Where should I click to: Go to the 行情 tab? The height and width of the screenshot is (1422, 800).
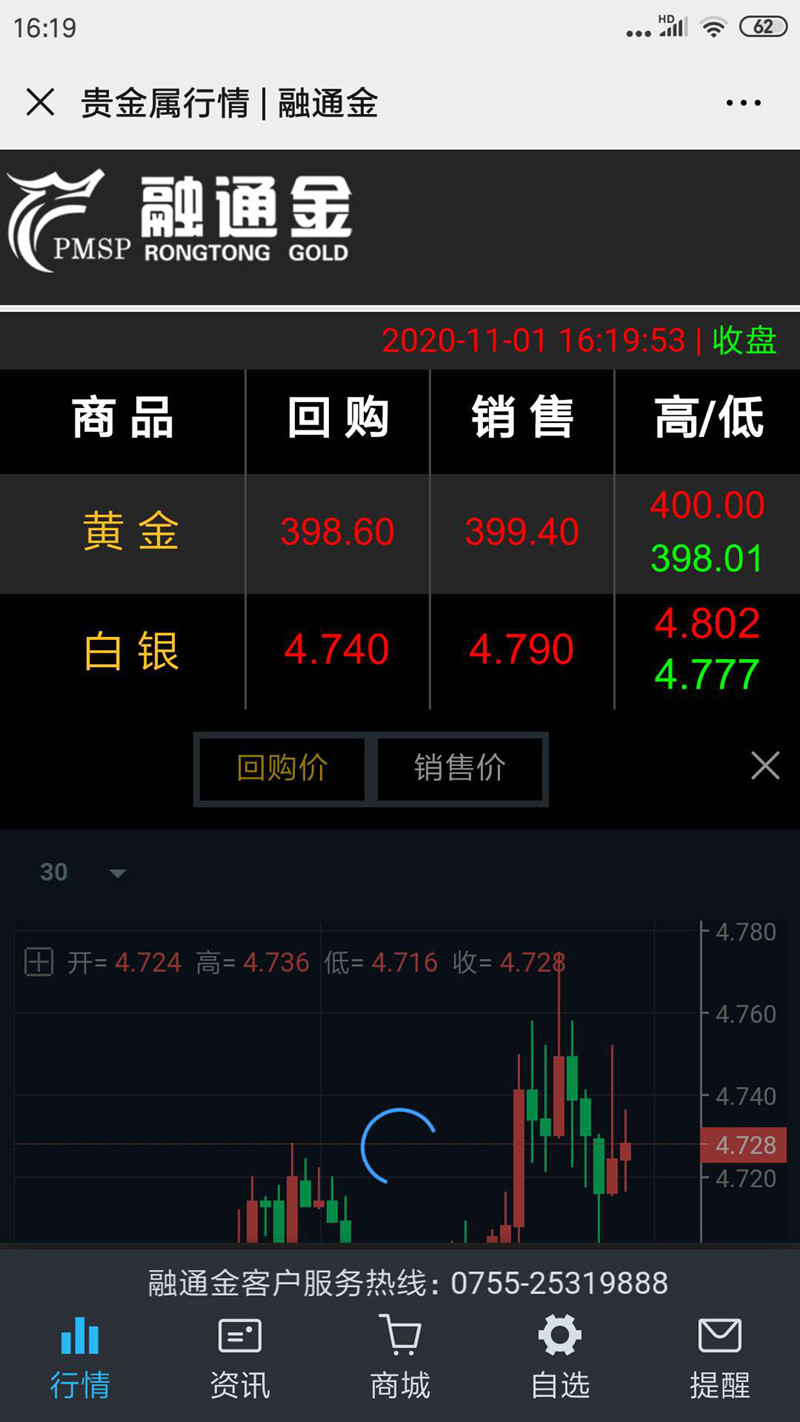pos(80,1358)
